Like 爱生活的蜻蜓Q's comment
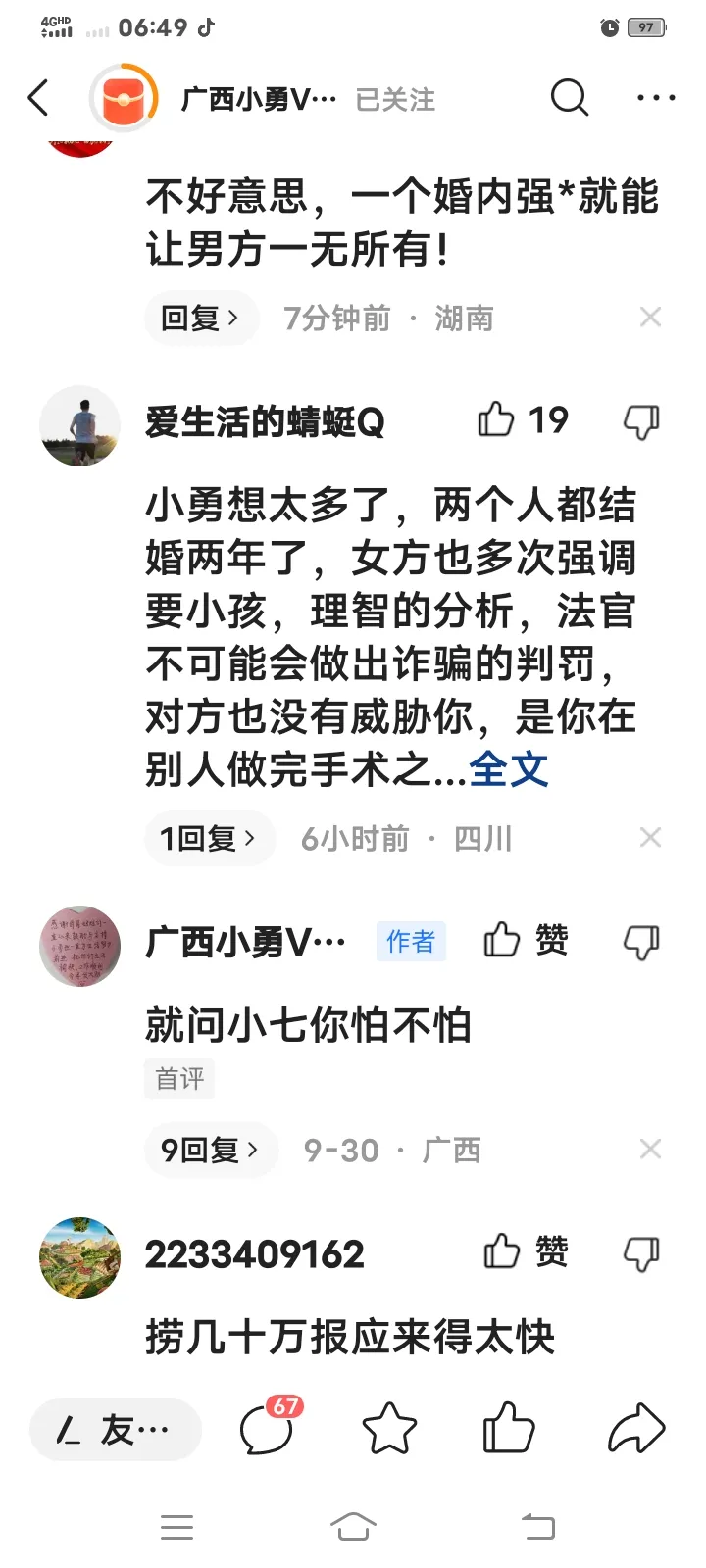Screen dimensions: 706x1568 (496, 420)
